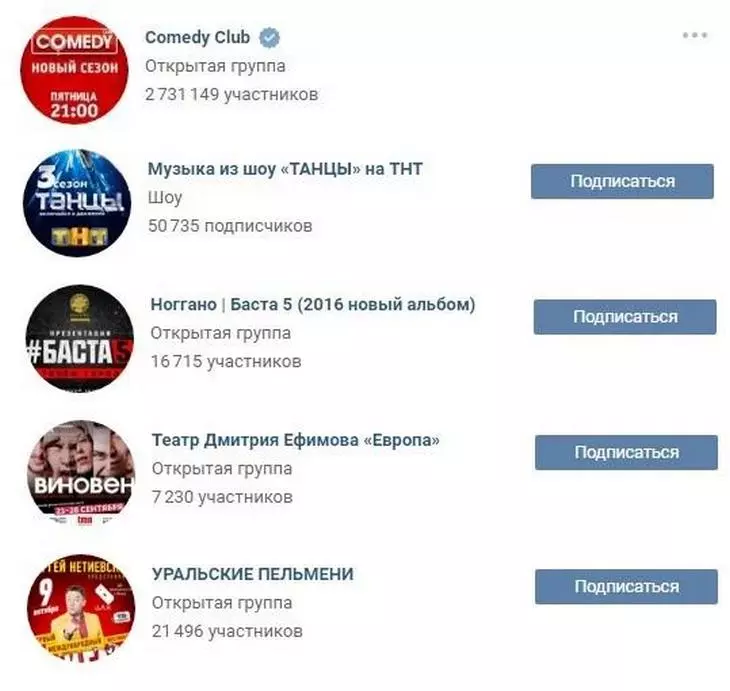Subscribe to Музыка из шоу «ТАНЦЫ» на ТНТ
The width and height of the screenshot is (730, 691).
click(622, 182)
